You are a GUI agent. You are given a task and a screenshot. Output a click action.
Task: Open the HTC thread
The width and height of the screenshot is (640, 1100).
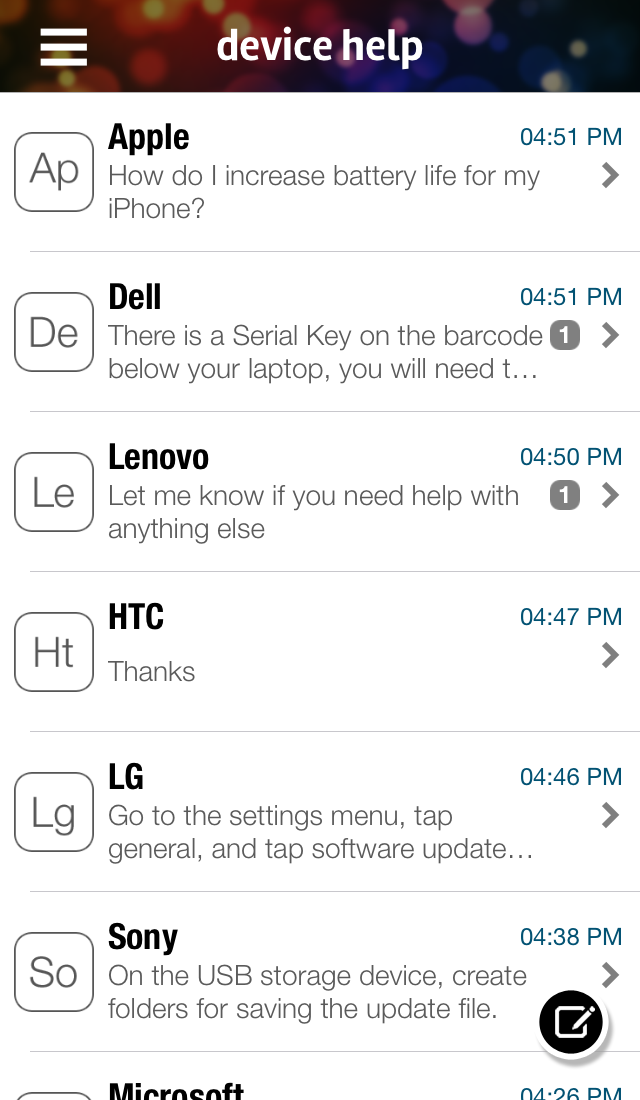pyautogui.click(x=320, y=652)
